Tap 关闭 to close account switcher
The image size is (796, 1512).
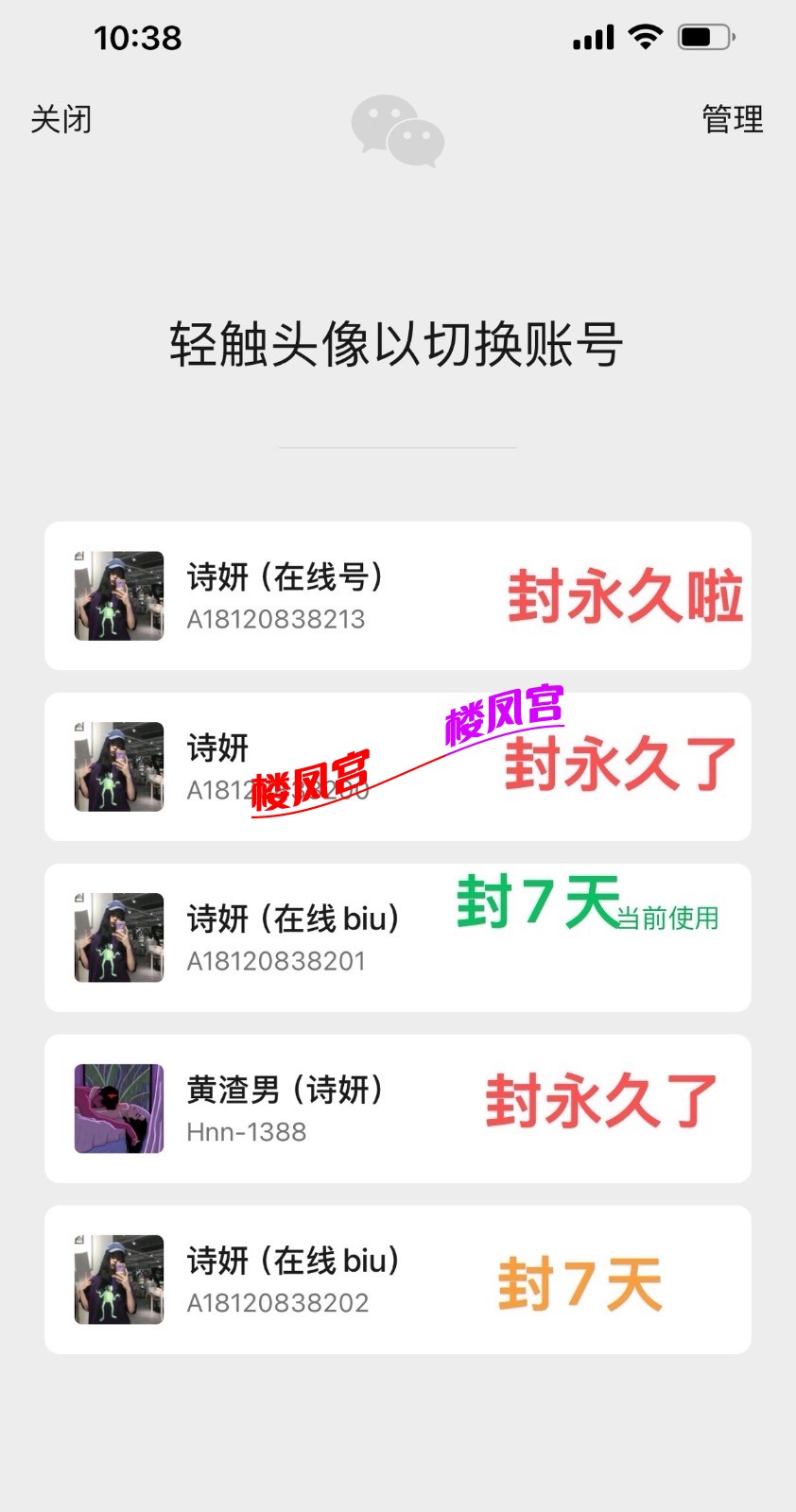[x=61, y=120]
